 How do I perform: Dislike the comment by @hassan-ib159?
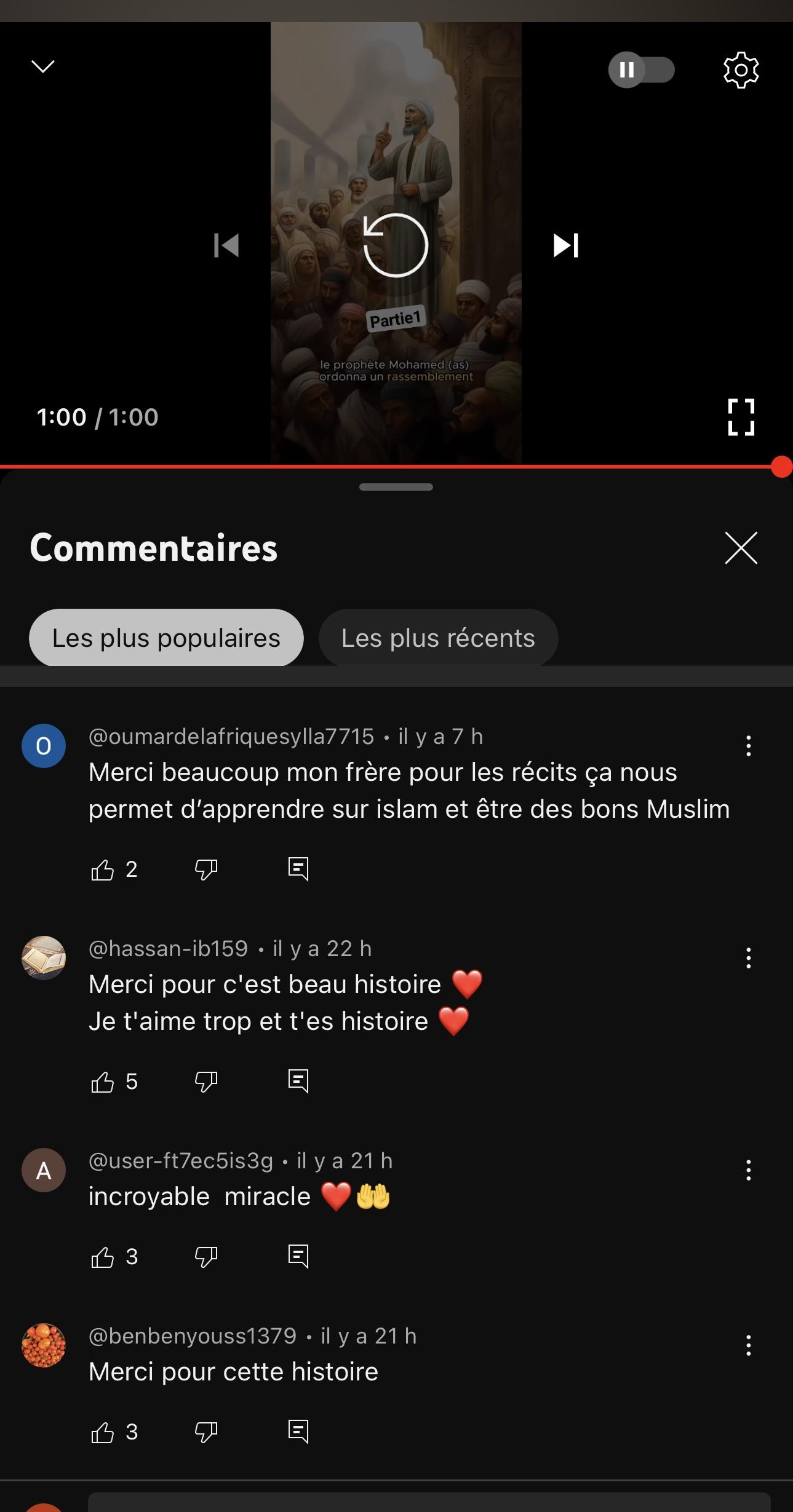coord(206,1082)
